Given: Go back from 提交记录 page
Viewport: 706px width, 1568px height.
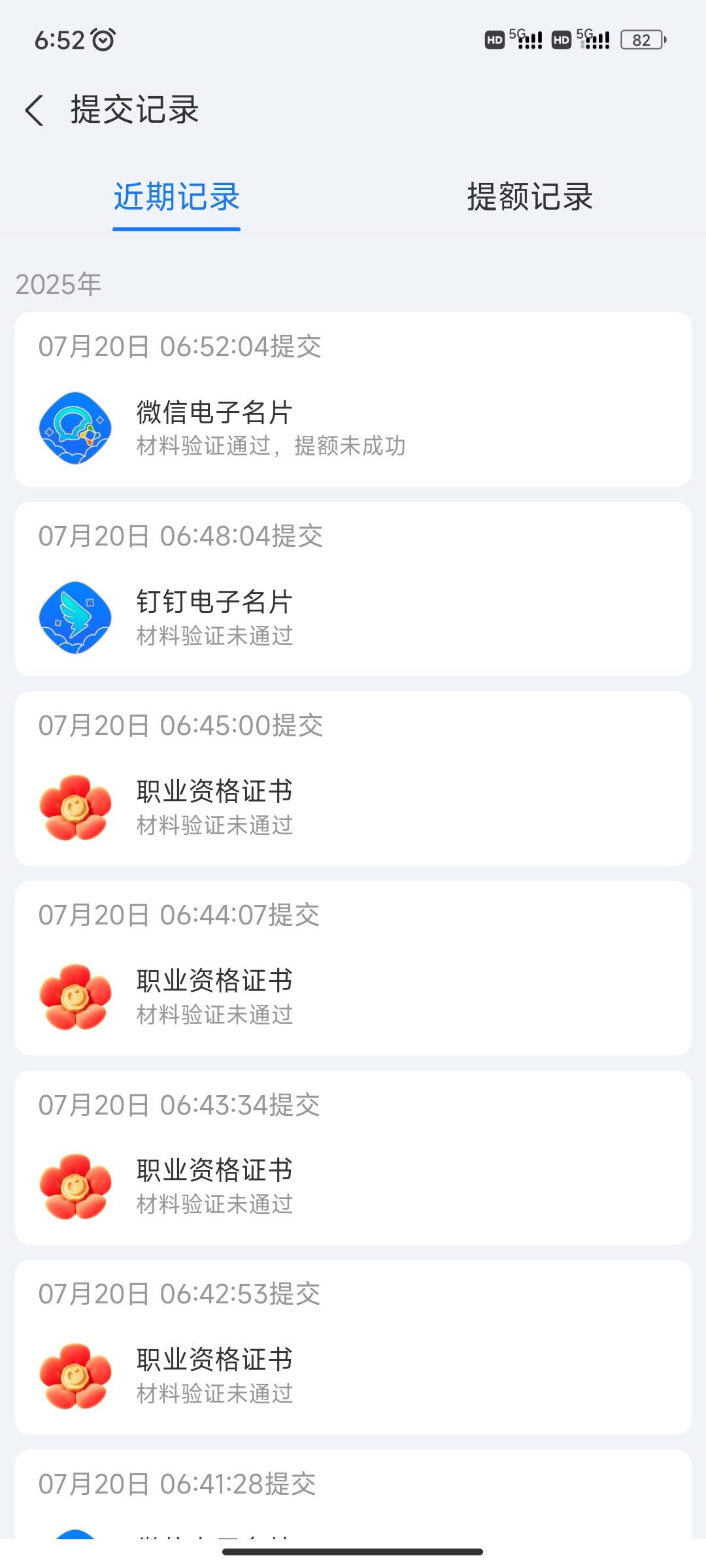Looking at the screenshot, I should 34,110.
